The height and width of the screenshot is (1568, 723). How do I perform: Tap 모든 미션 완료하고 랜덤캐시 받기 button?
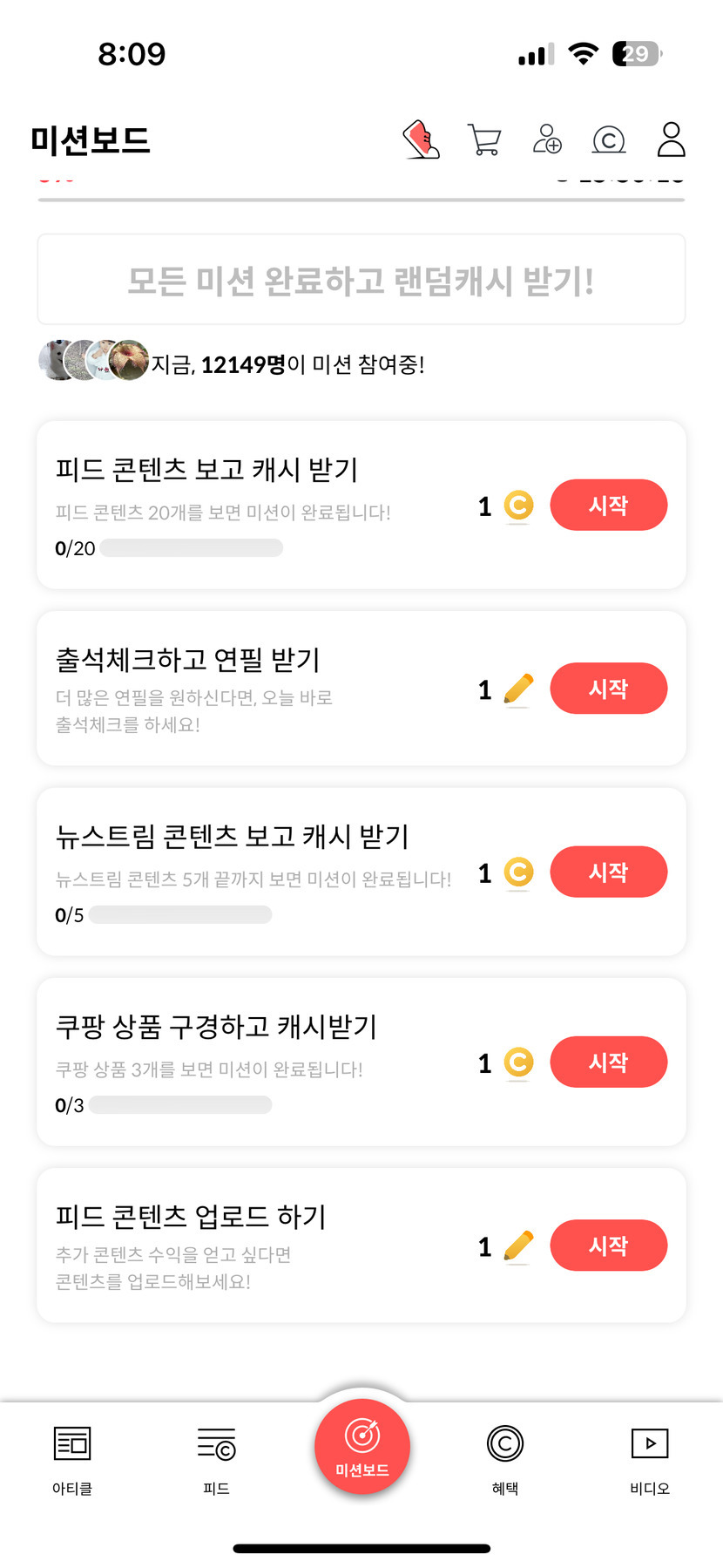tap(361, 281)
